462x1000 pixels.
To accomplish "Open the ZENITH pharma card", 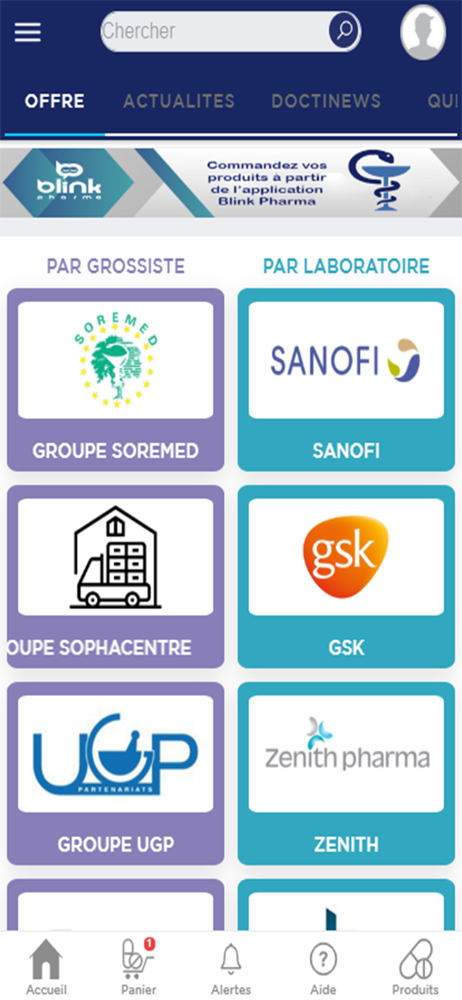I will click(346, 774).
